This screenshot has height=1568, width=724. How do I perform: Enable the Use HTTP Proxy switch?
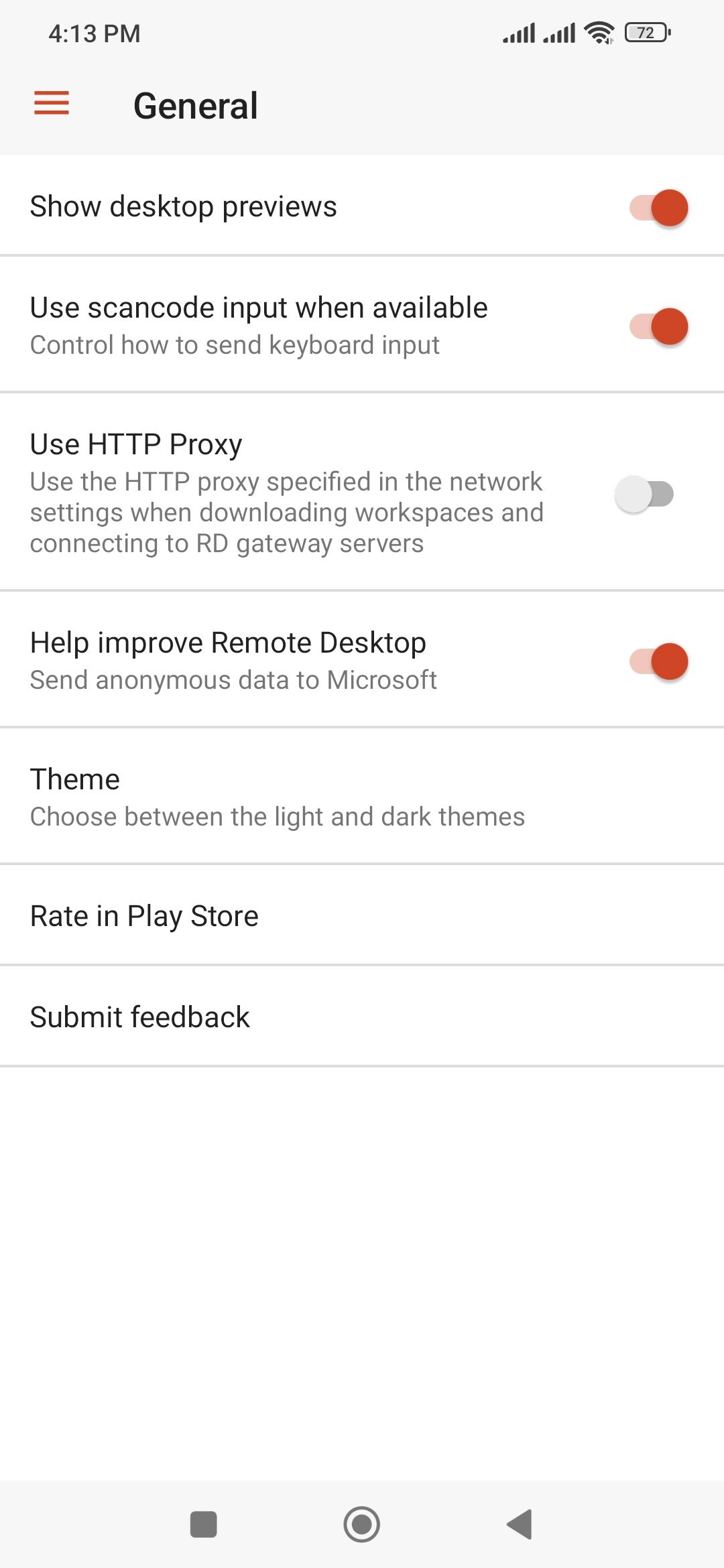click(x=644, y=495)
